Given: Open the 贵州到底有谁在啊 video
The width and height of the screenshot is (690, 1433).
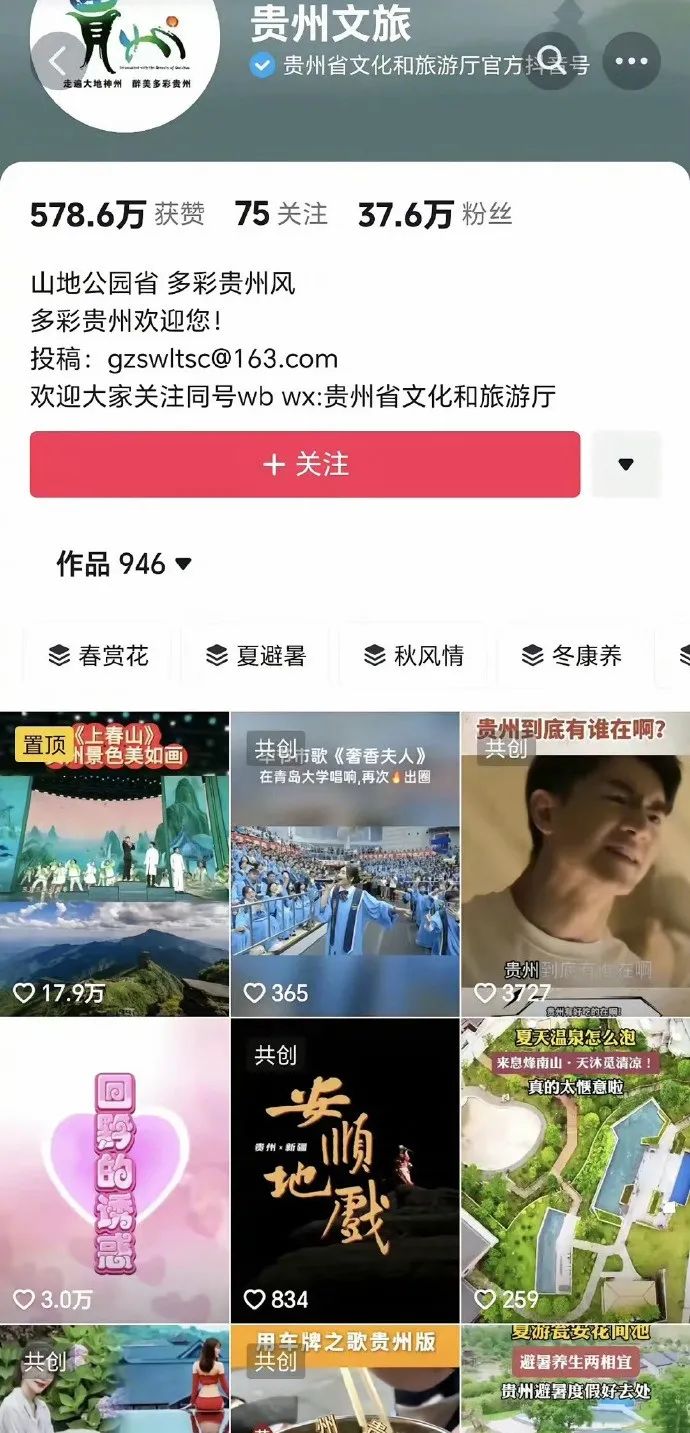Looking at the screenshot, I should (x=575, y=865).
